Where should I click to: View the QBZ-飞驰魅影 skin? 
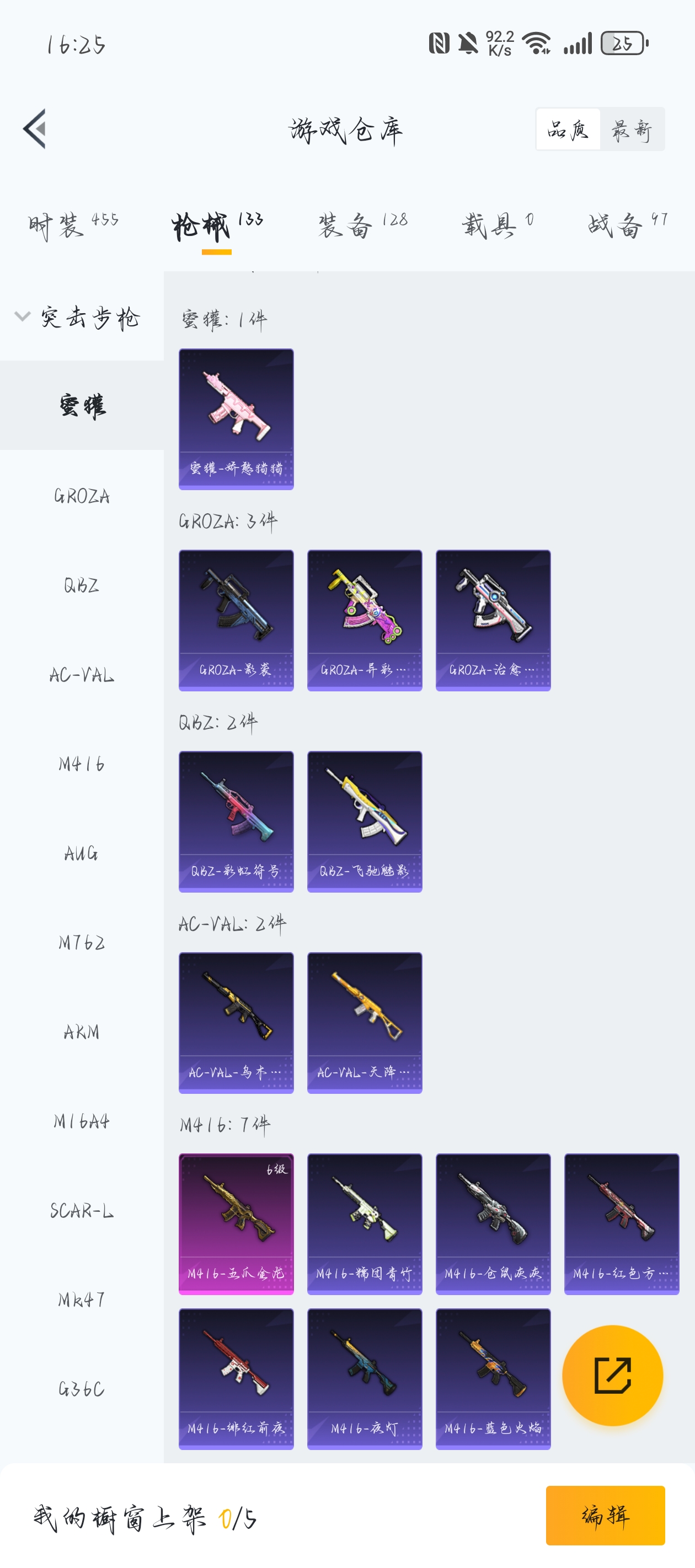[364, 821]
